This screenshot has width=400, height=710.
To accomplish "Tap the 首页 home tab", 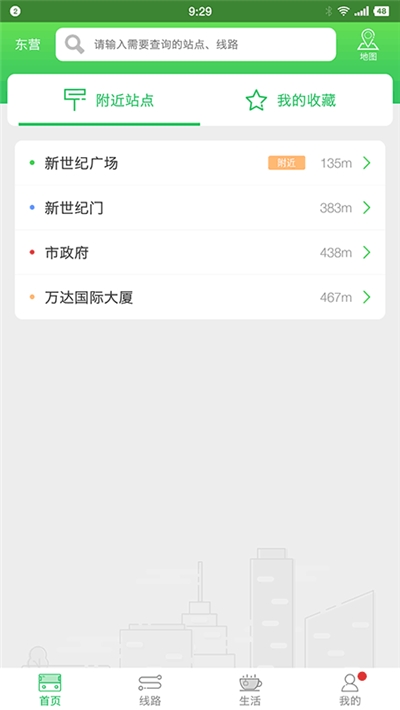I will pyautogui.click(x=50, y=690).
